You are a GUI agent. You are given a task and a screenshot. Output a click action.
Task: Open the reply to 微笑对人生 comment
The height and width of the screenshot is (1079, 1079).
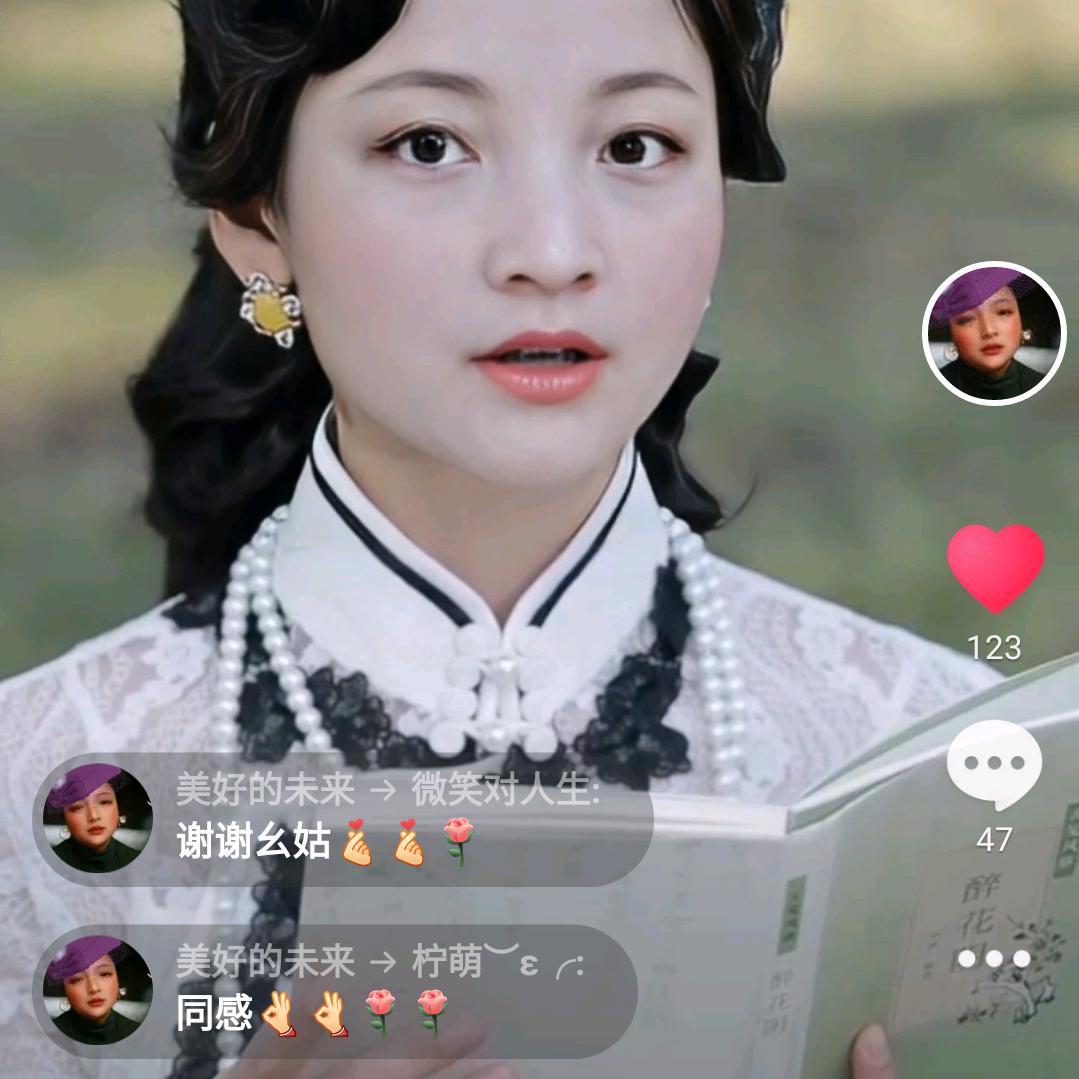pos(343,819)
